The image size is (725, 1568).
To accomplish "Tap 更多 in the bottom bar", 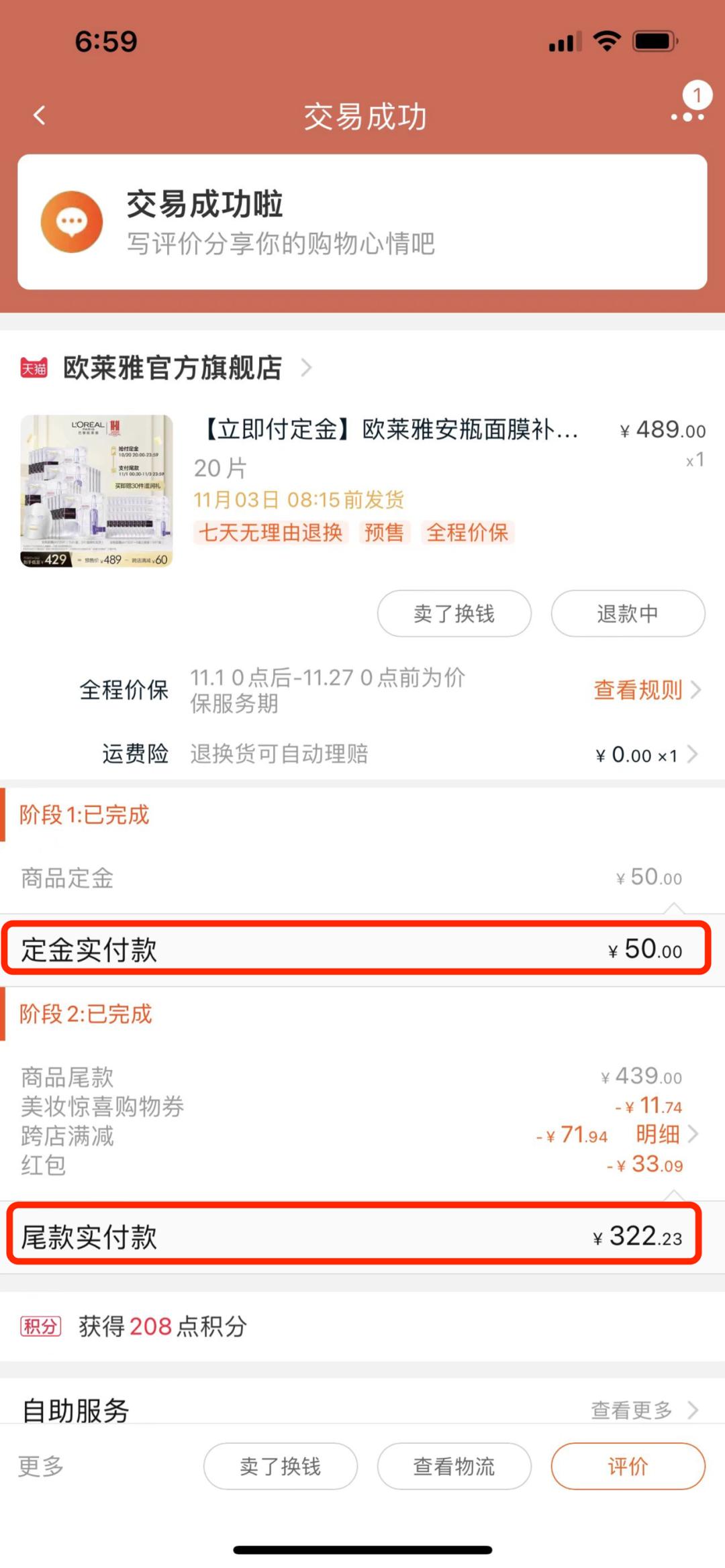I will [x=40, y=1465].
